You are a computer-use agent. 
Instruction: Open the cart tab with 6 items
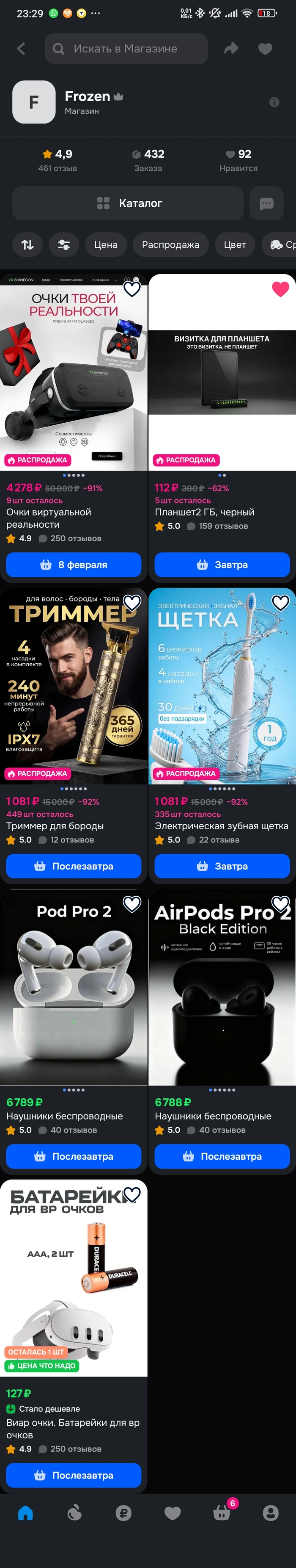pyautogui.click(x=222, y=1513)
